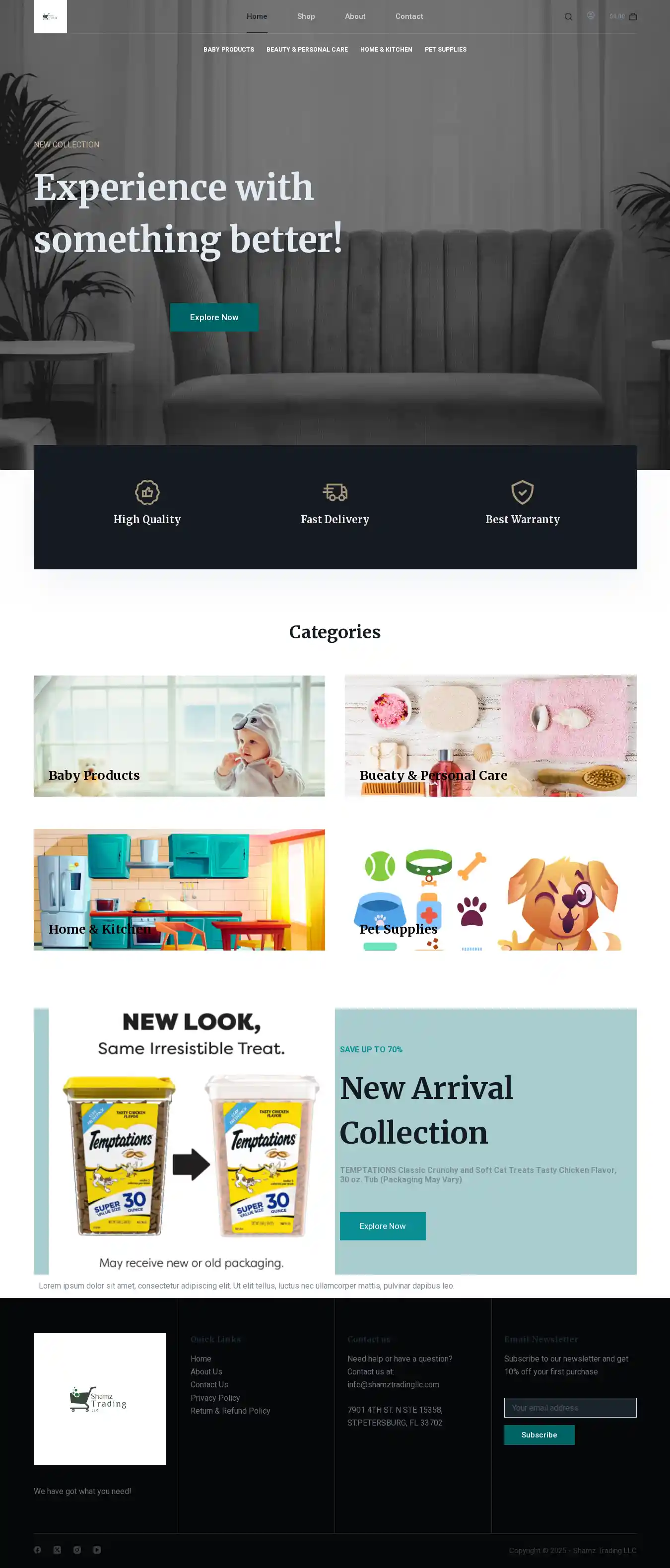Open the search icon in the header
The width and height of the screenshot is (670, 1568).
[x=568, y=16]
